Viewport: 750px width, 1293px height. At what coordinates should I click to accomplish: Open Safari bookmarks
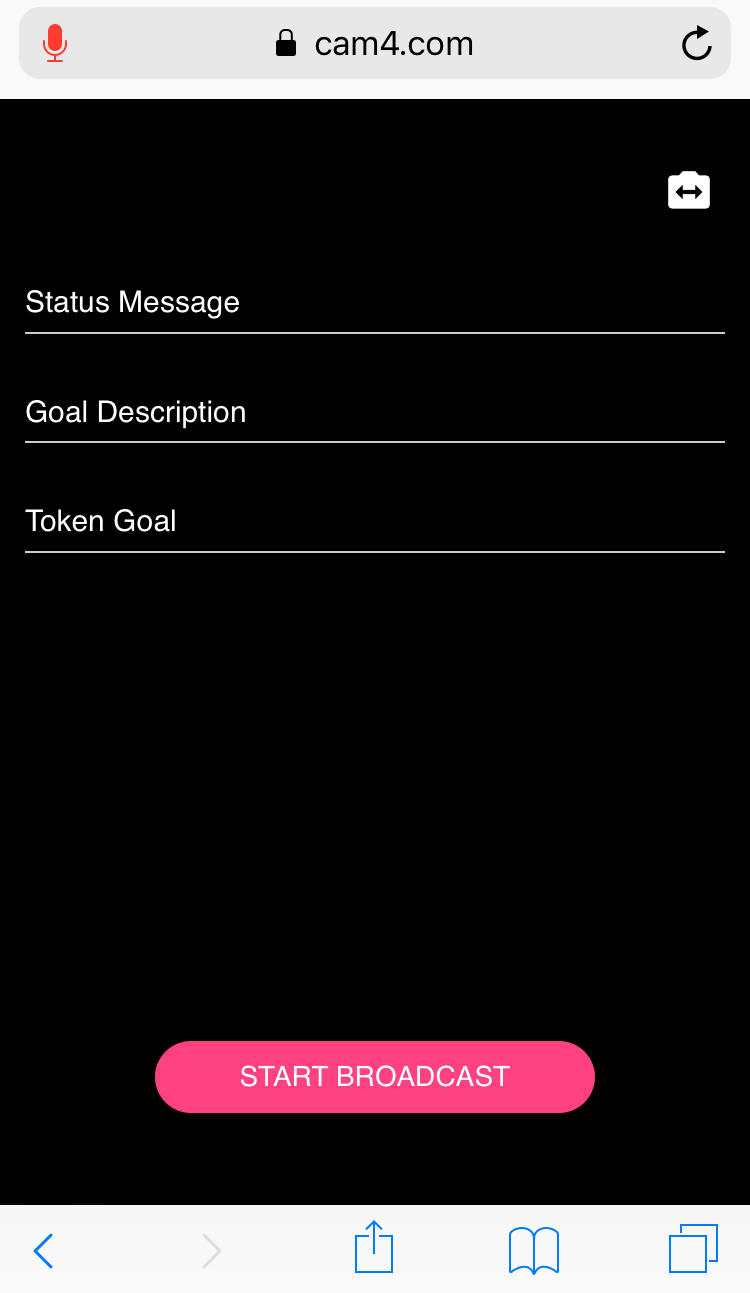click(x=534, y=1250)
